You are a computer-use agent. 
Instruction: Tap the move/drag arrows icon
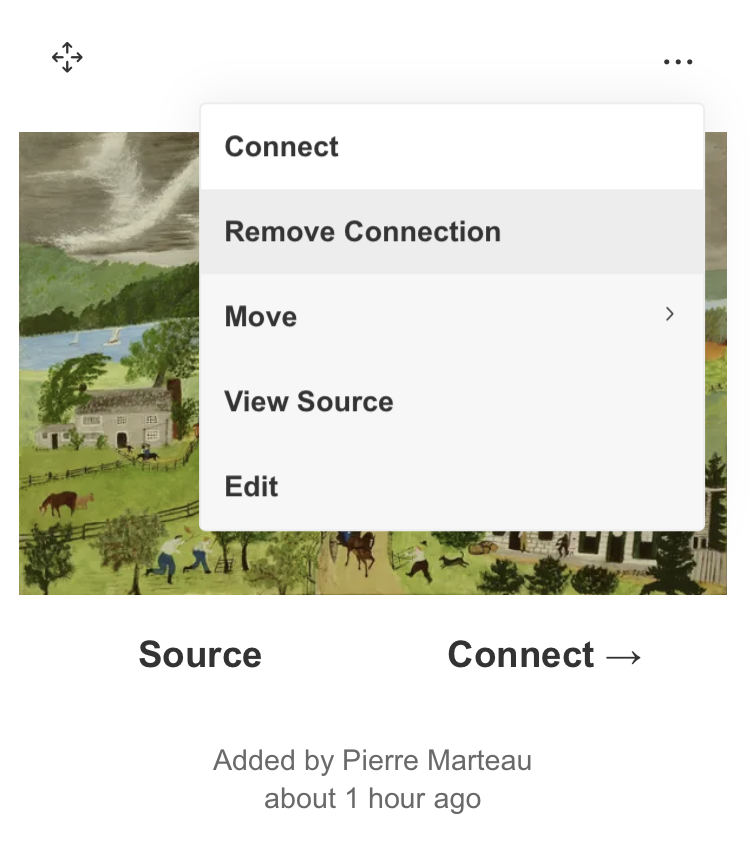pyautogui.click(x=67, y=58)
